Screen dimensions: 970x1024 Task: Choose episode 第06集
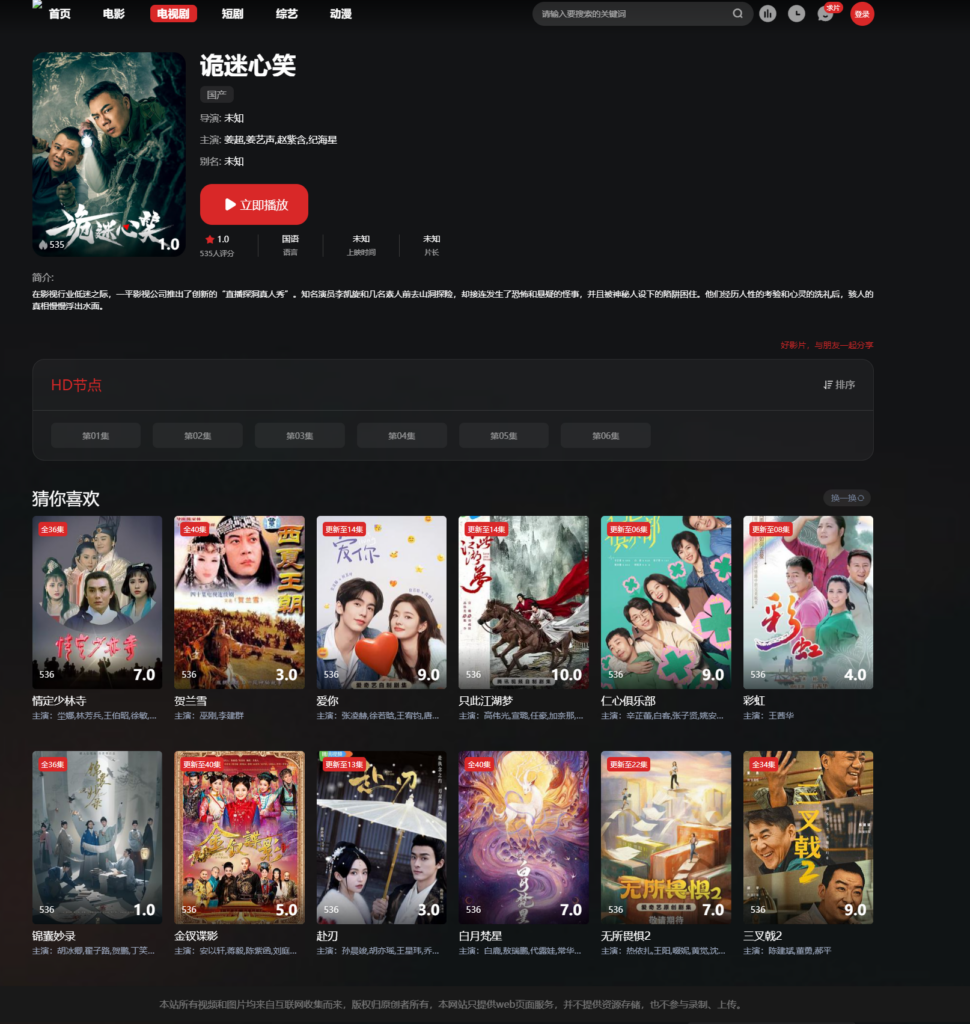605,436
